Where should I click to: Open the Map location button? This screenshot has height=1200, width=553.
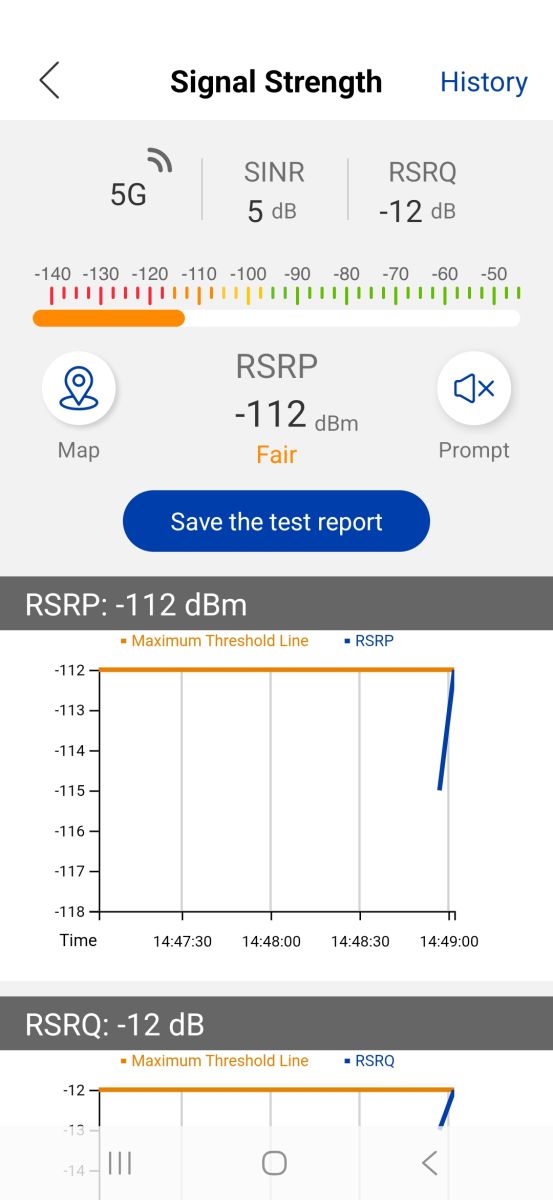[x=79, y=388]
